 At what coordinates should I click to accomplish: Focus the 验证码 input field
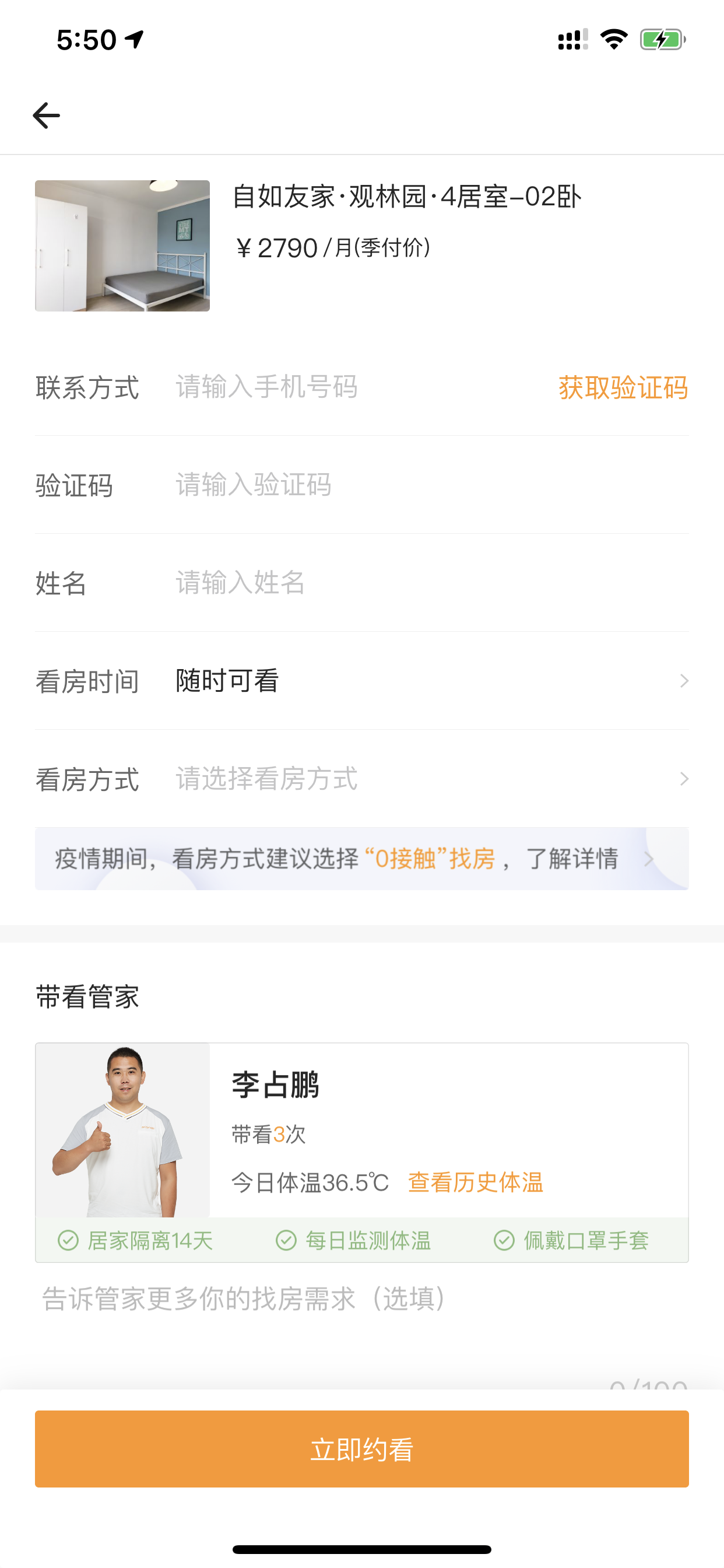[432, 485]
